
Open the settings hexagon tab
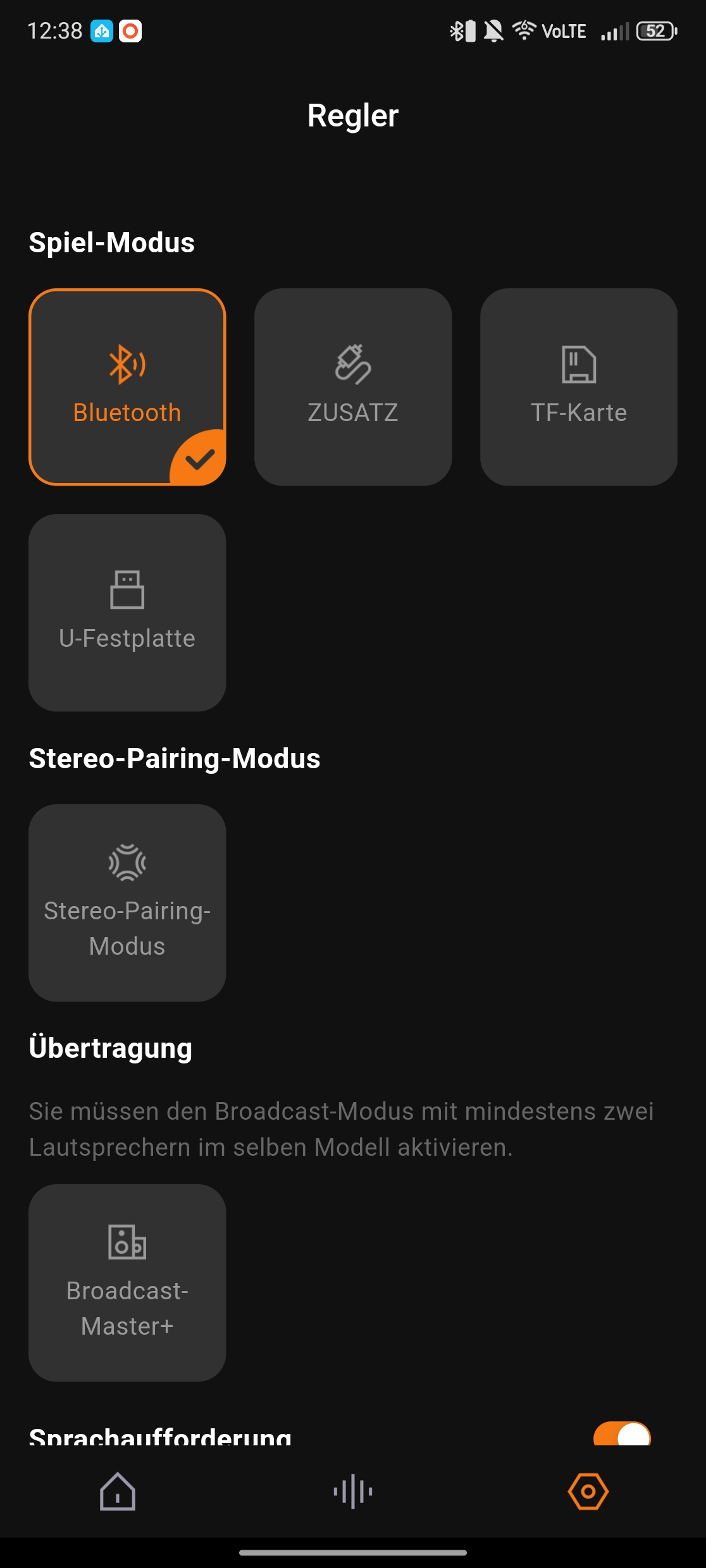tap(588, 1491)
